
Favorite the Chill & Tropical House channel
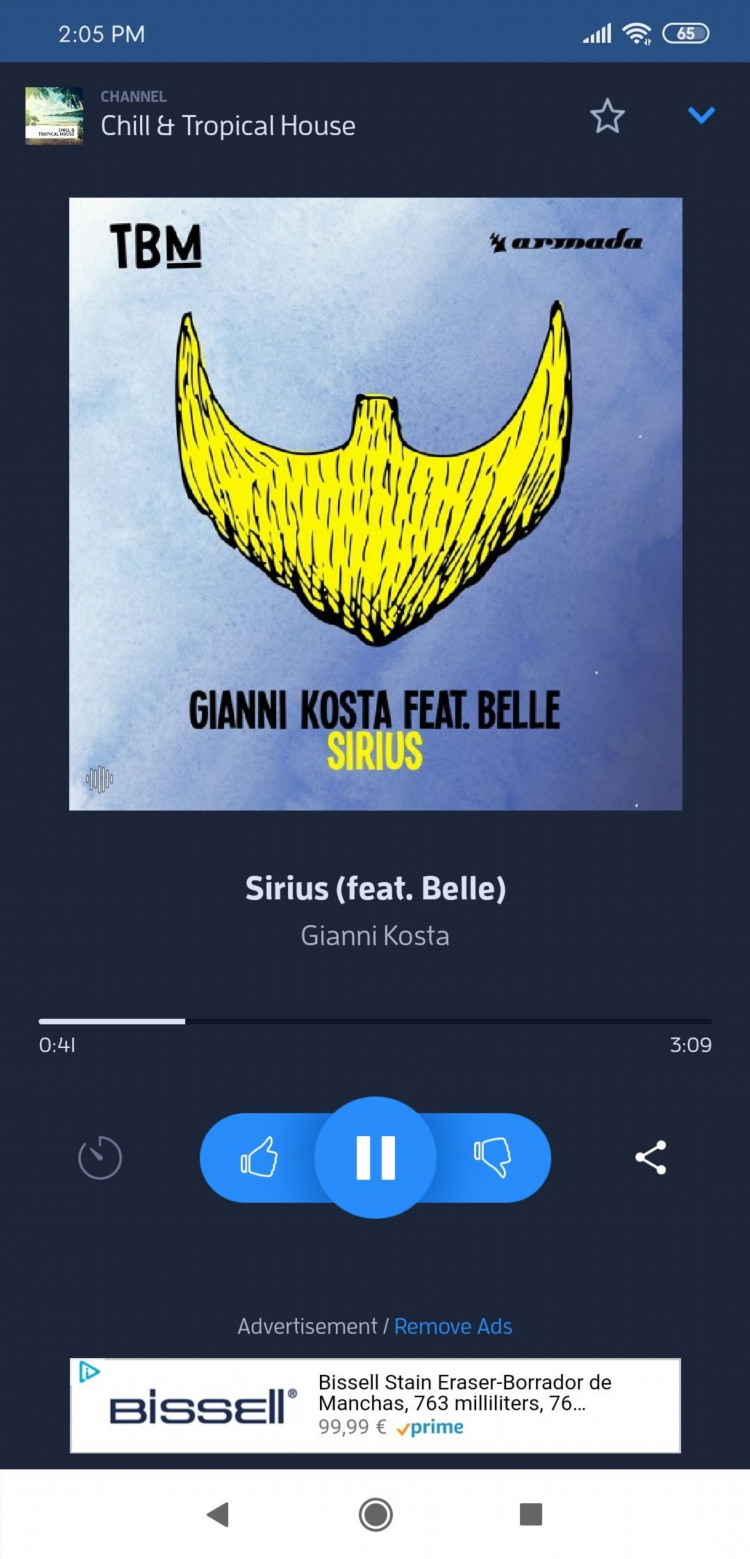(607, 117)
